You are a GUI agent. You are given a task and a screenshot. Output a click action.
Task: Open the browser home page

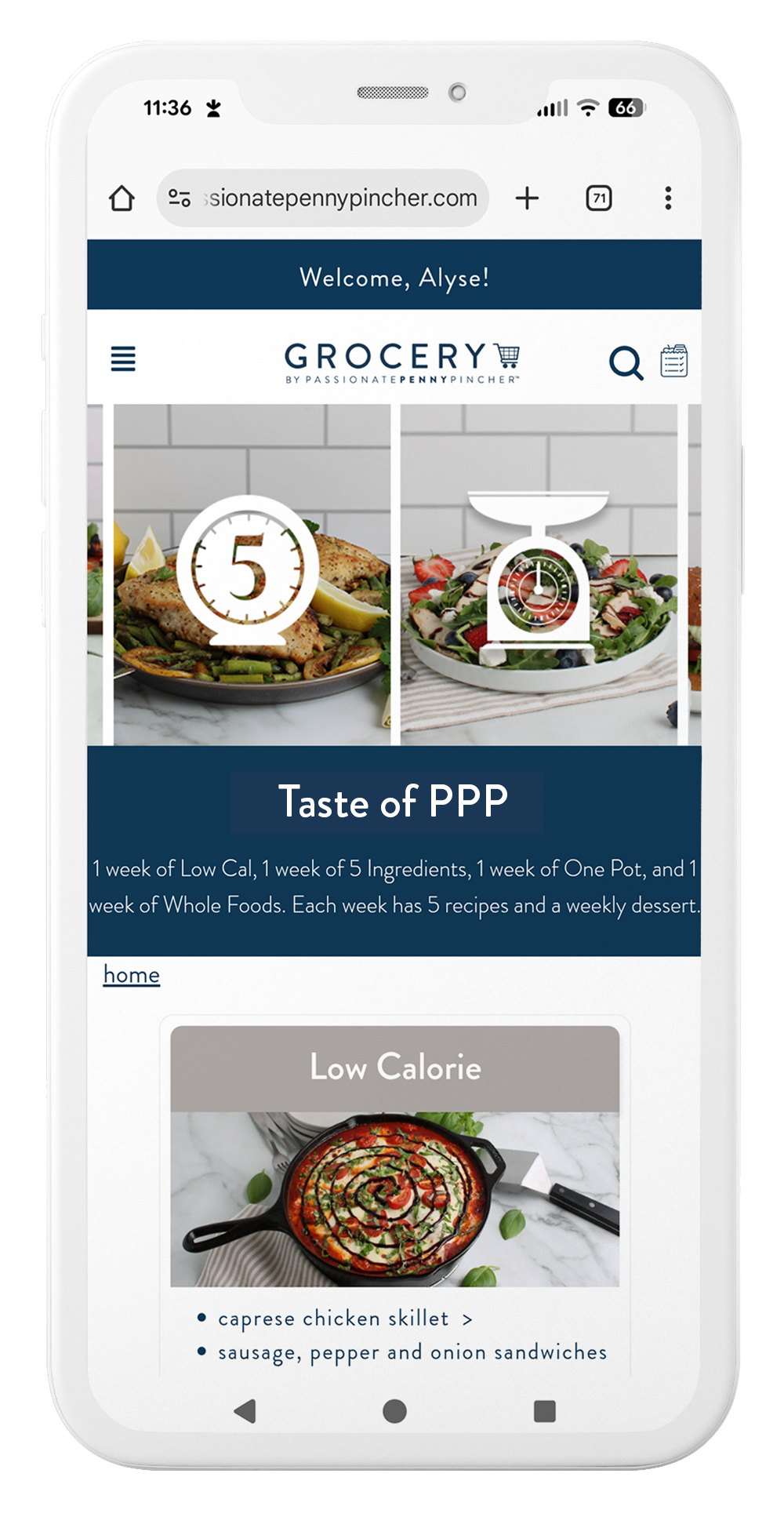[x=122, y=198]
